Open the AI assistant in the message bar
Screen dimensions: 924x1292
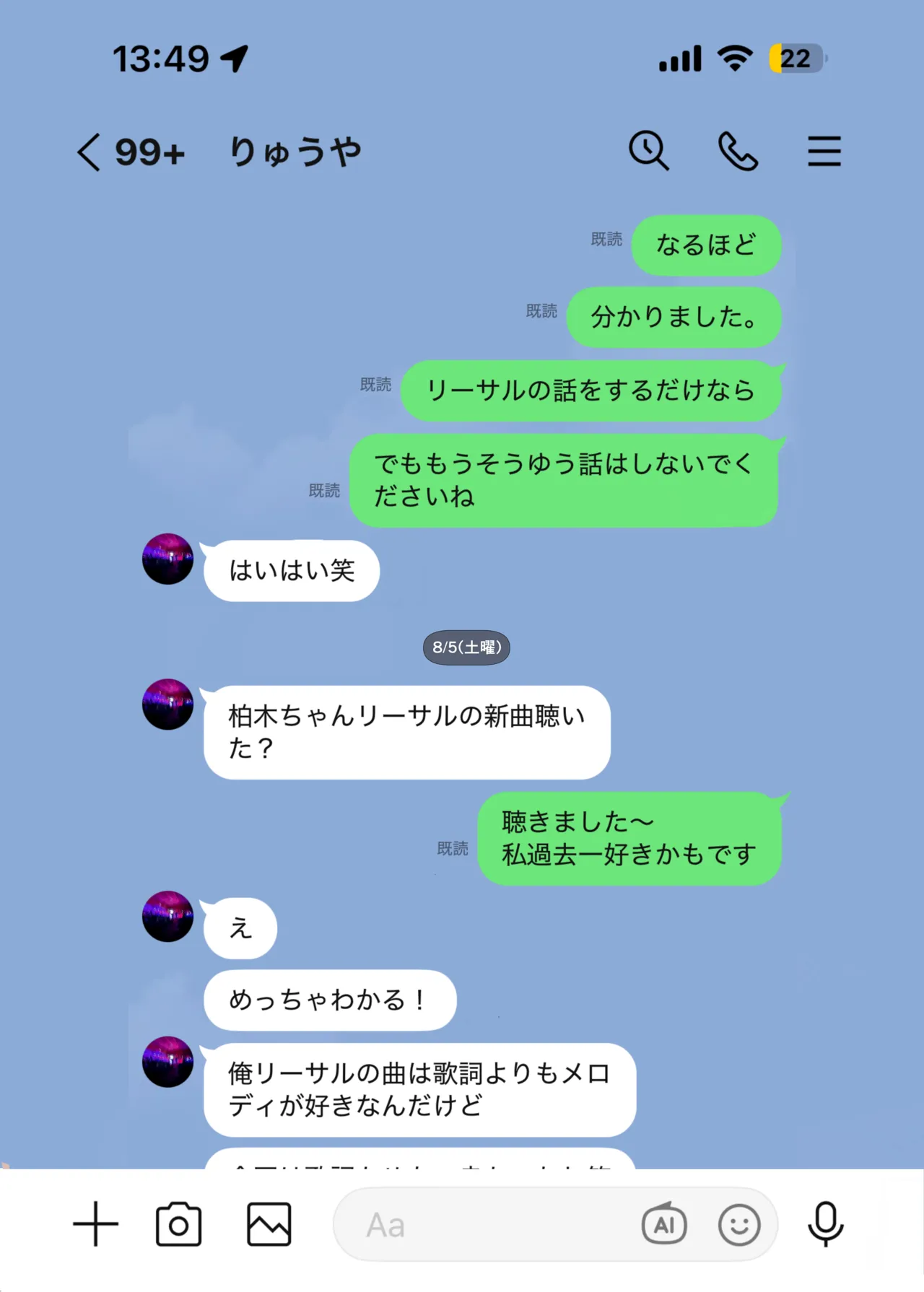(x=664, y=1223)
